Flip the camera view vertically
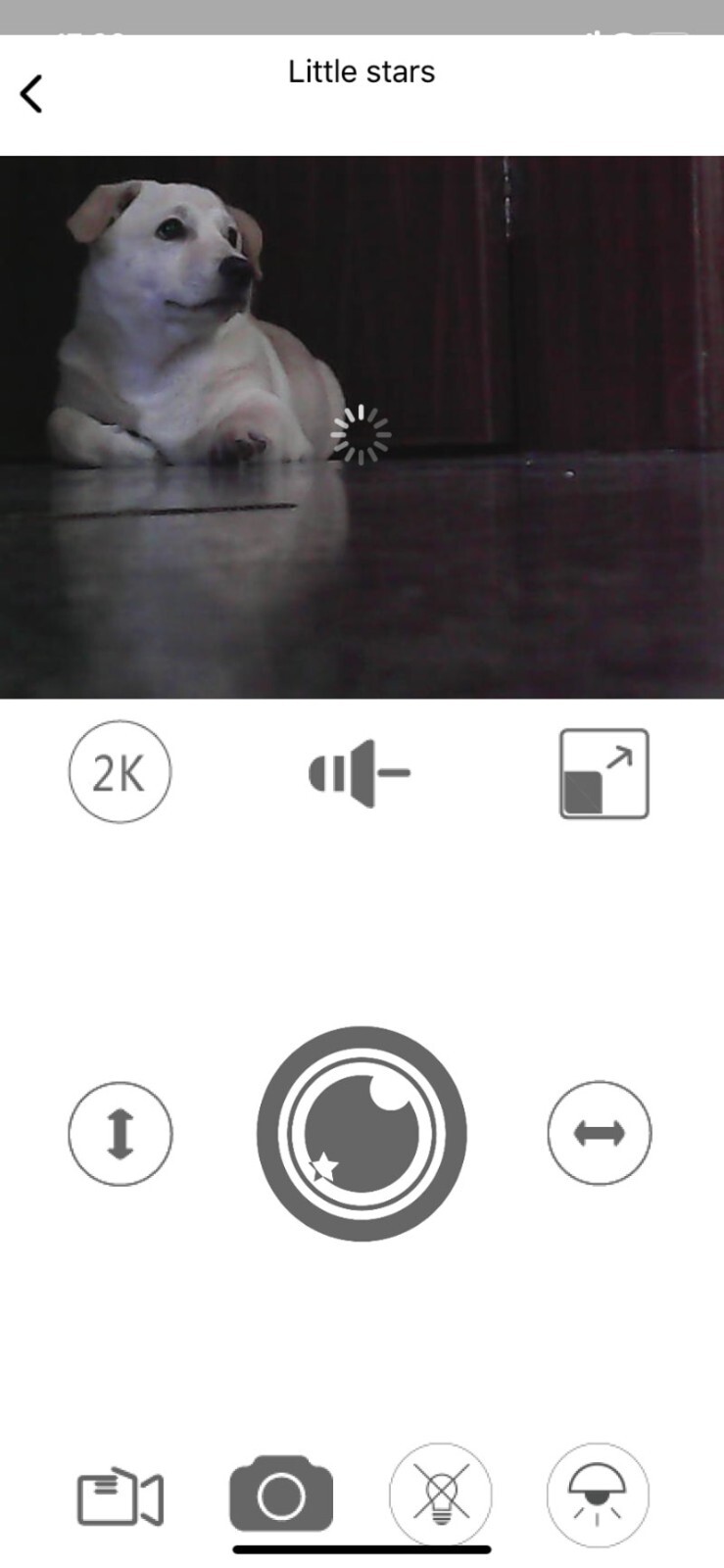 point(120,1134)
